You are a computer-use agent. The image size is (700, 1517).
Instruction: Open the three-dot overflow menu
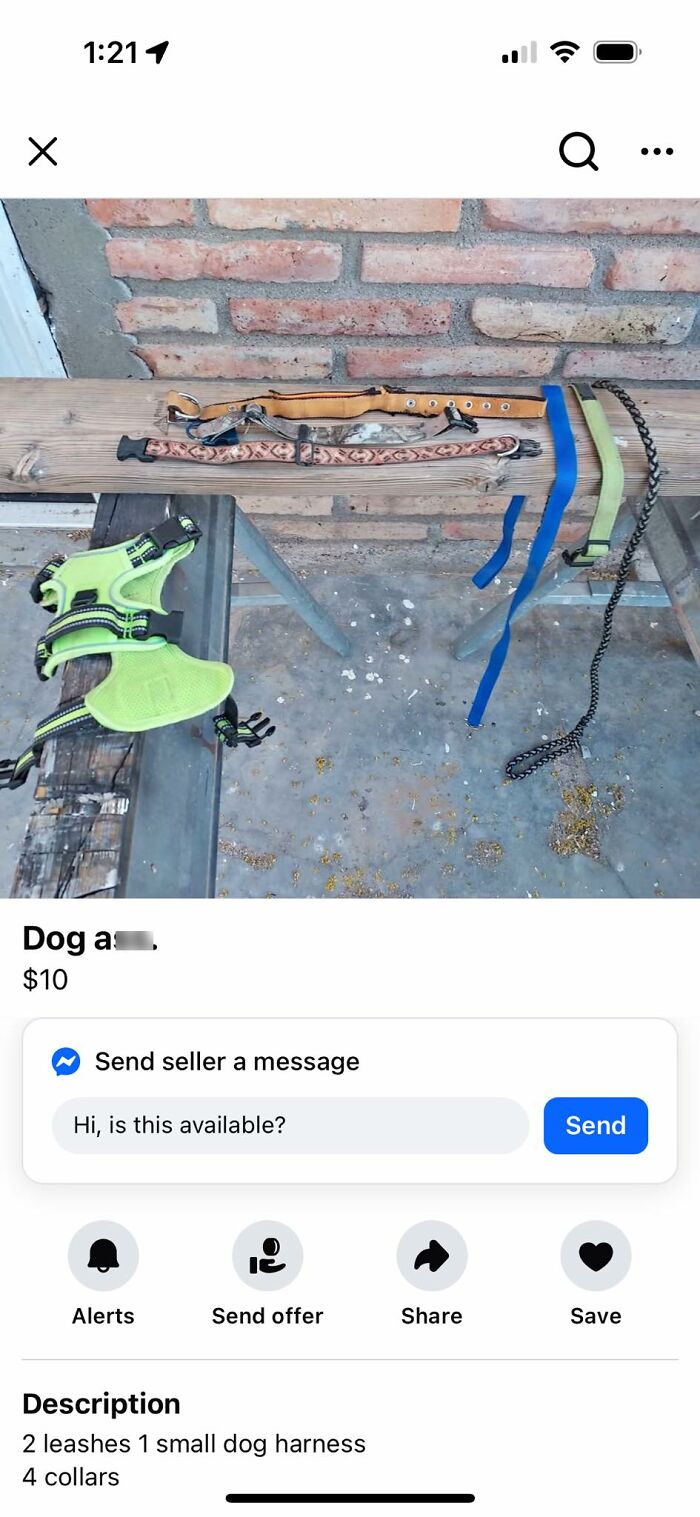coord(657,152)
